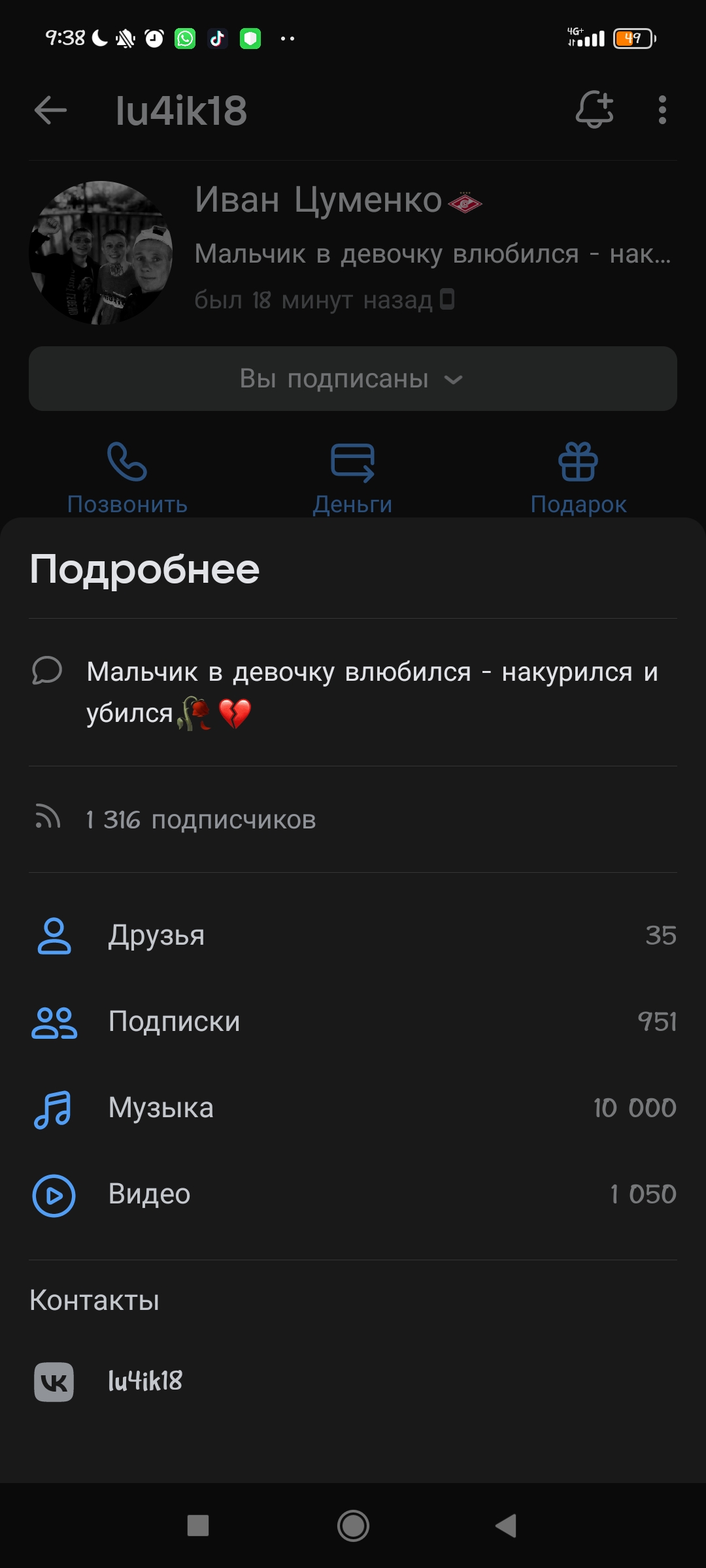The height and width of the screenshot is (1568, 706).
Task: Call the user via «Позвонить»
Action: pos(127,478)
